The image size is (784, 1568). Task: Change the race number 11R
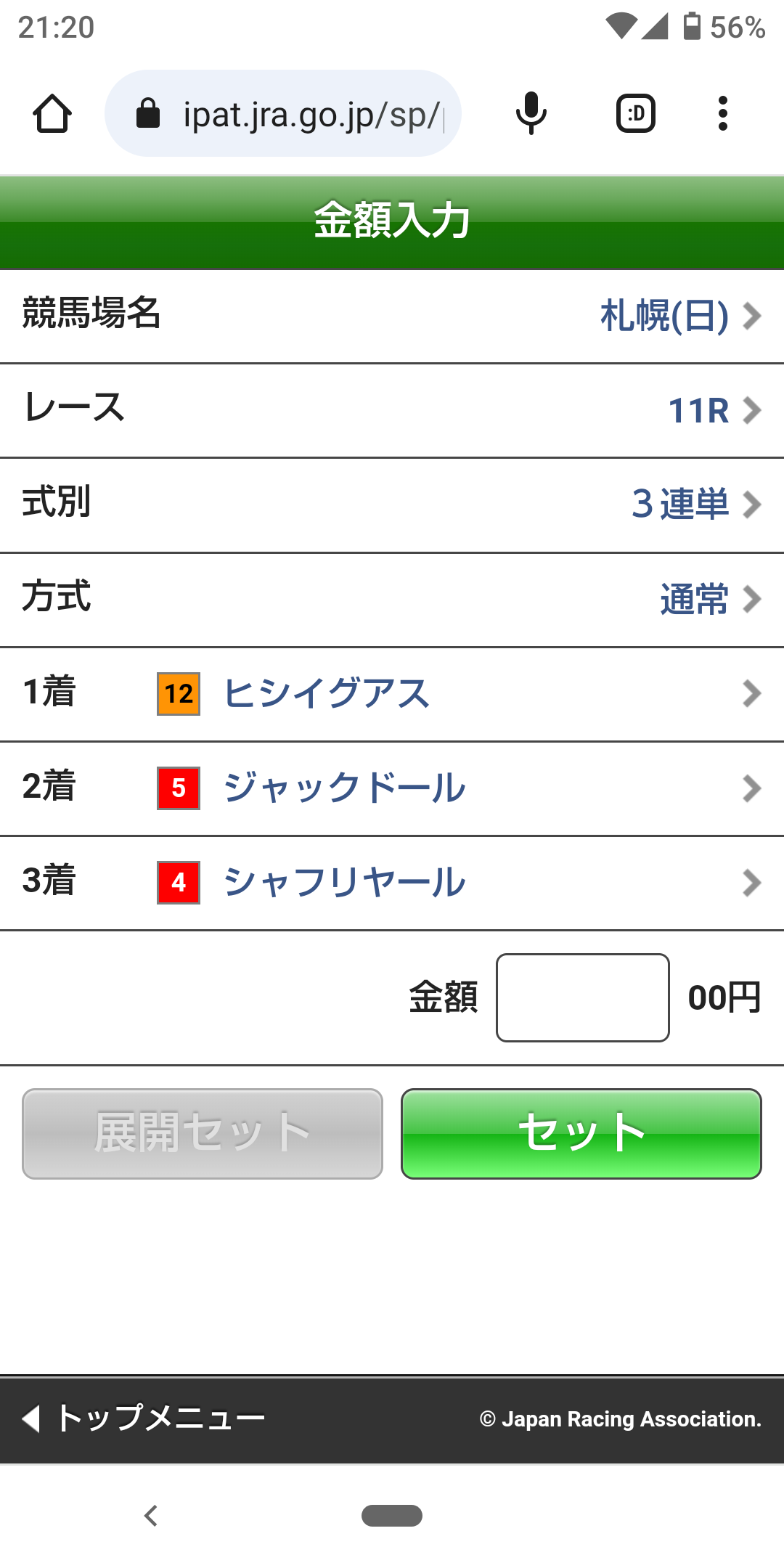pos(713,411)
